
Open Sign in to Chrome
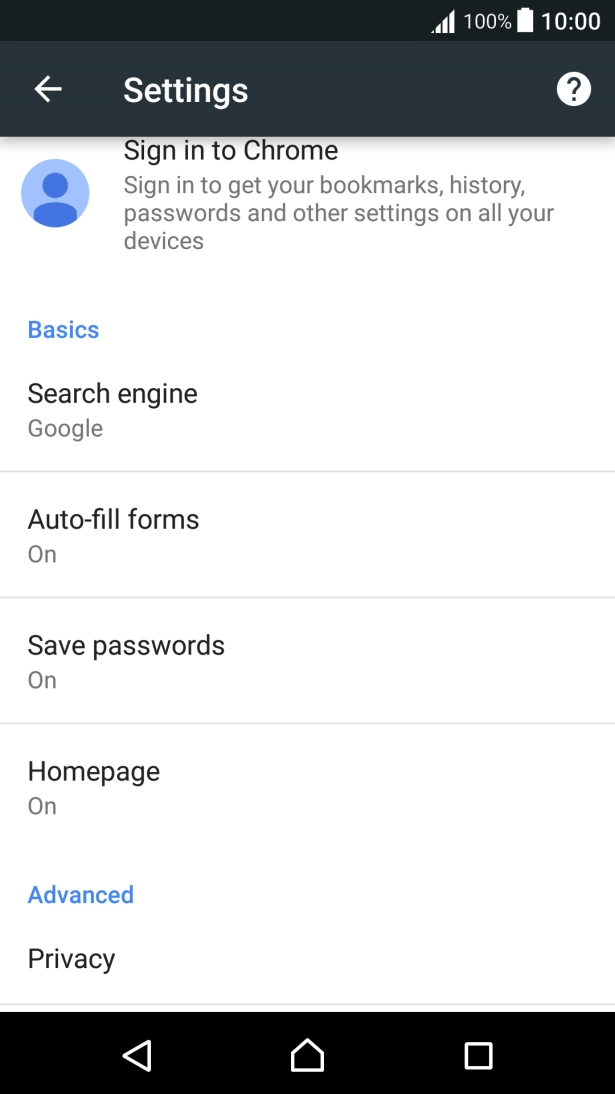click(307, 195)
